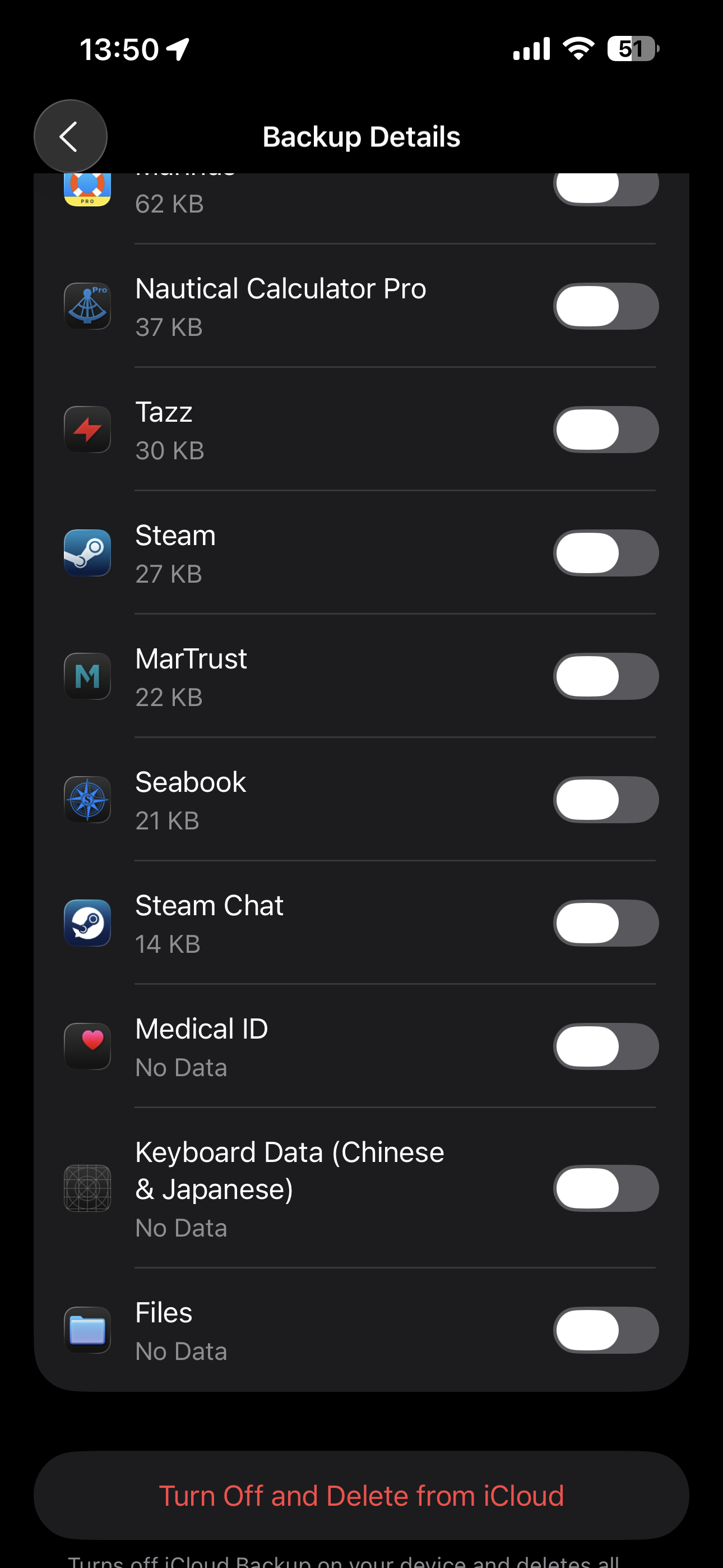Toggle backup for MarTrust

605,676
